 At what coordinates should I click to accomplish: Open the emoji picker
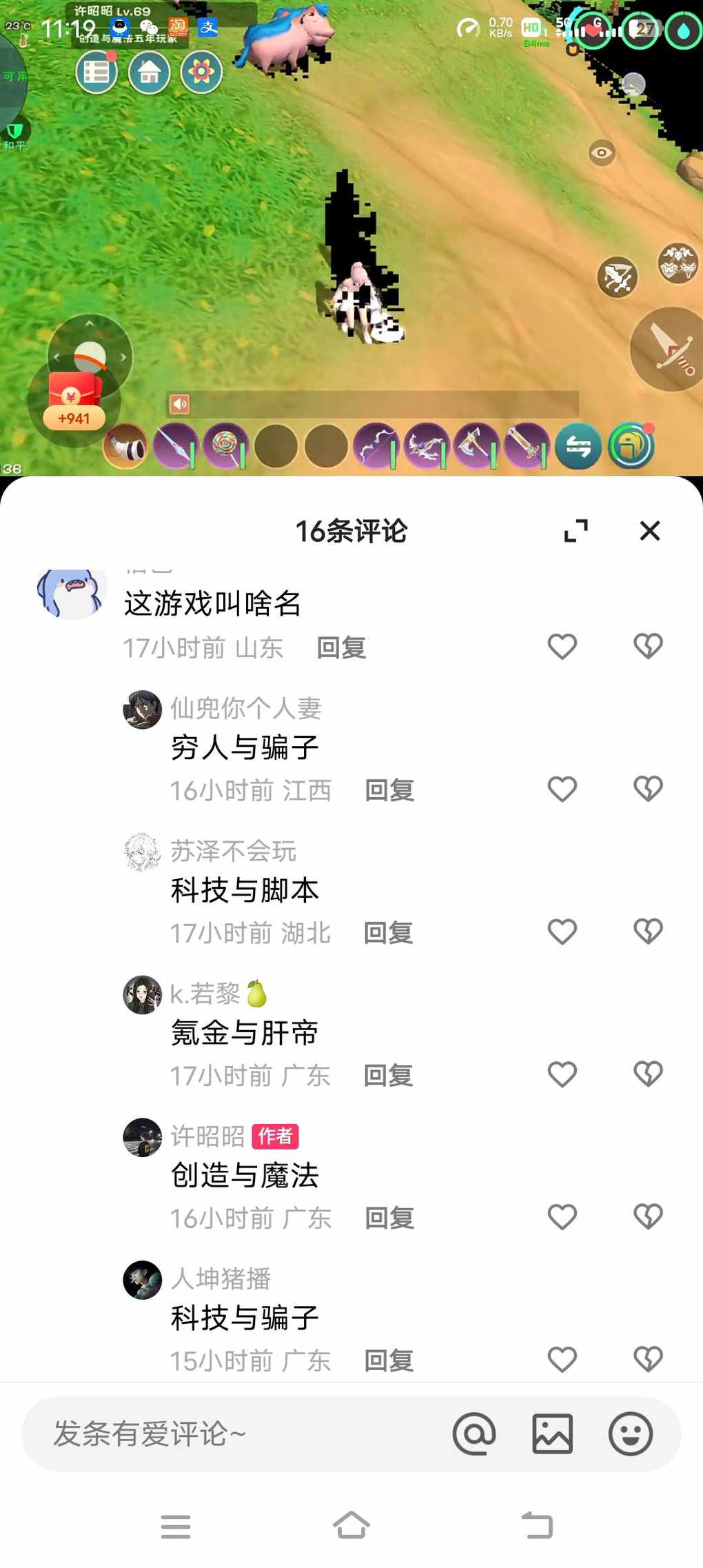(630, 1434)
